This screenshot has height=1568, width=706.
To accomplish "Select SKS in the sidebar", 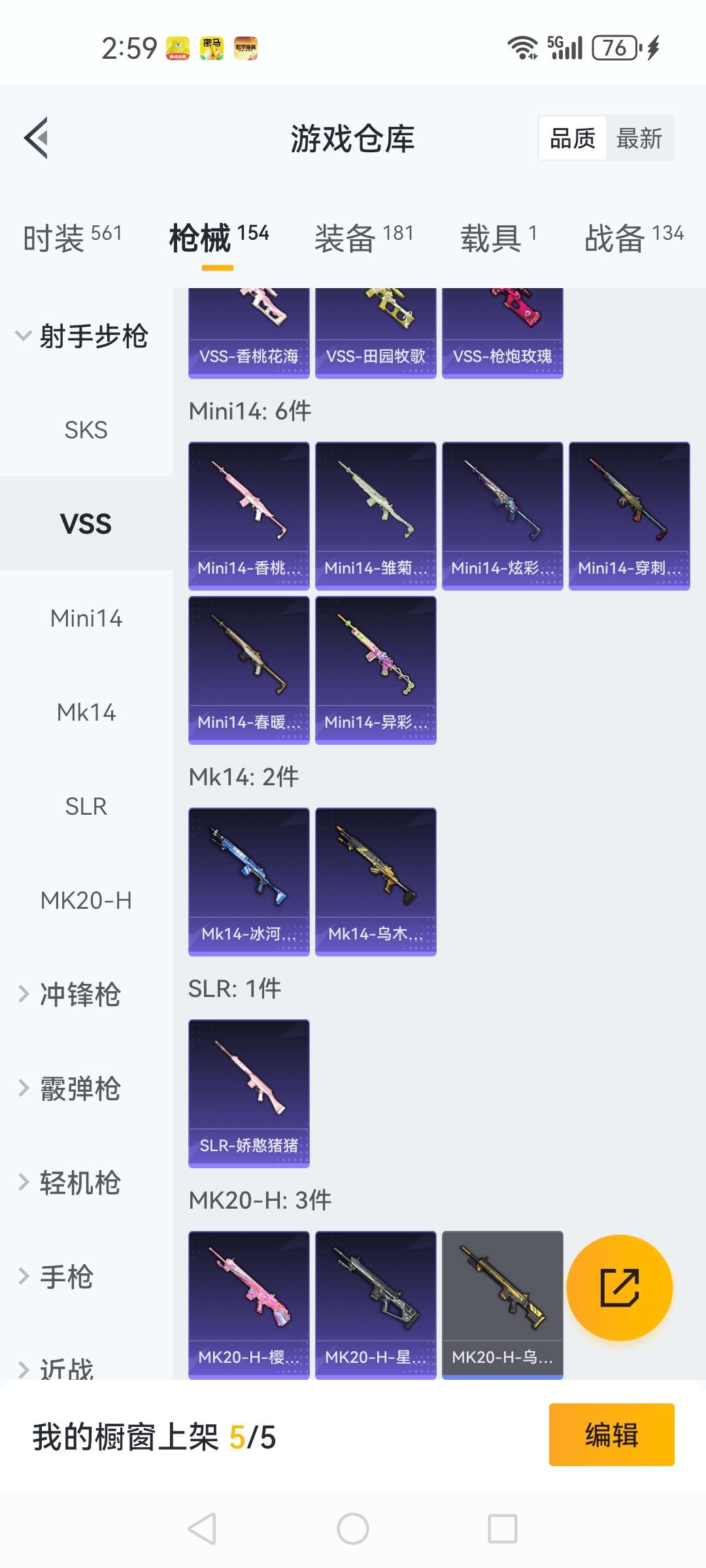I will (x=86, y=430).
